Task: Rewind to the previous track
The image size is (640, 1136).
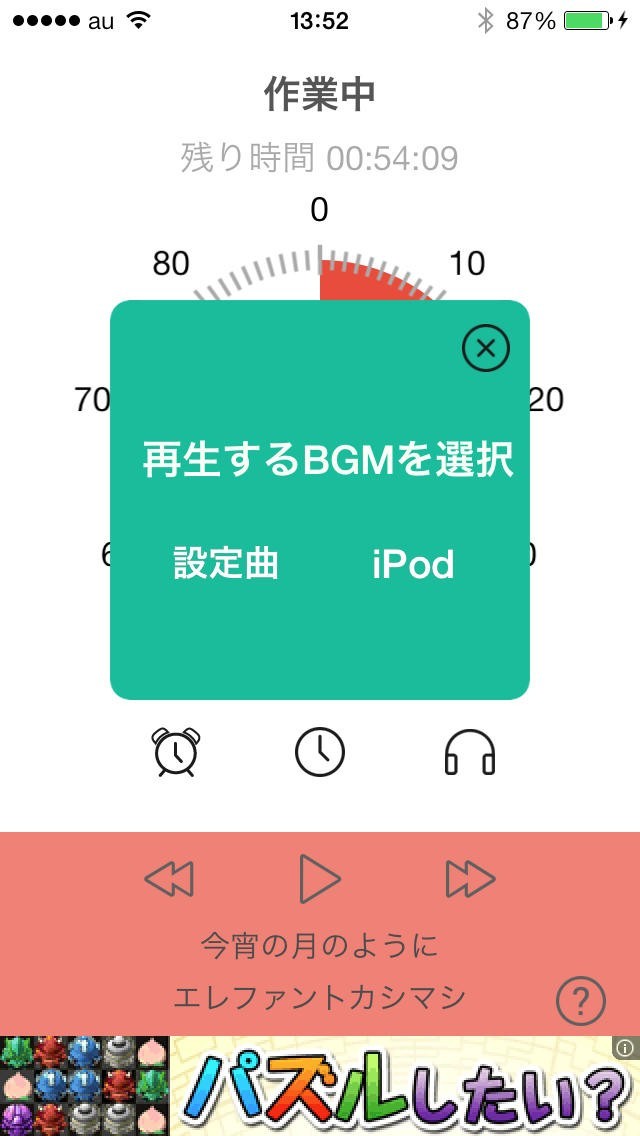Action: (x=170, y=880)
